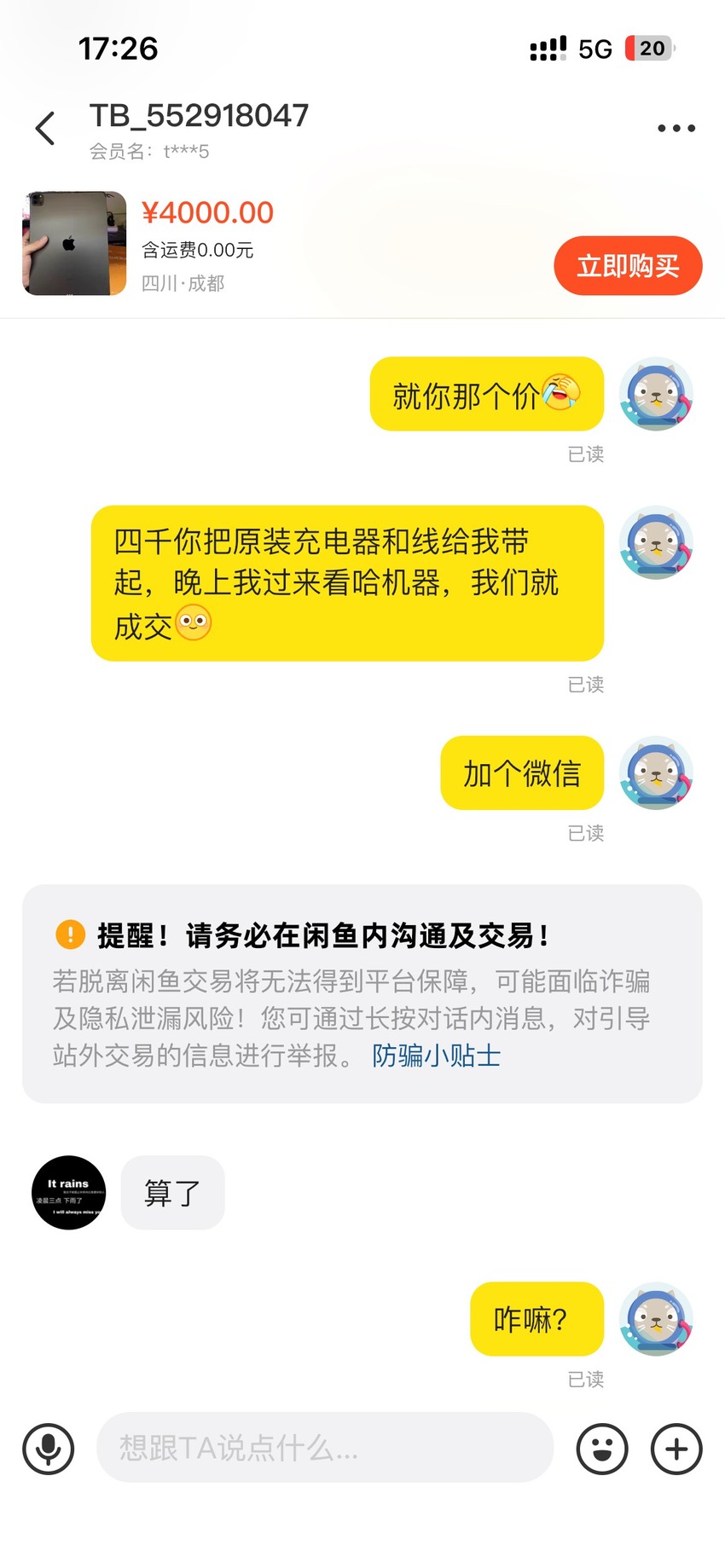Tap the voice input microphone icon
Viewport: 725px width, 1568px height.
(49, 1449)
